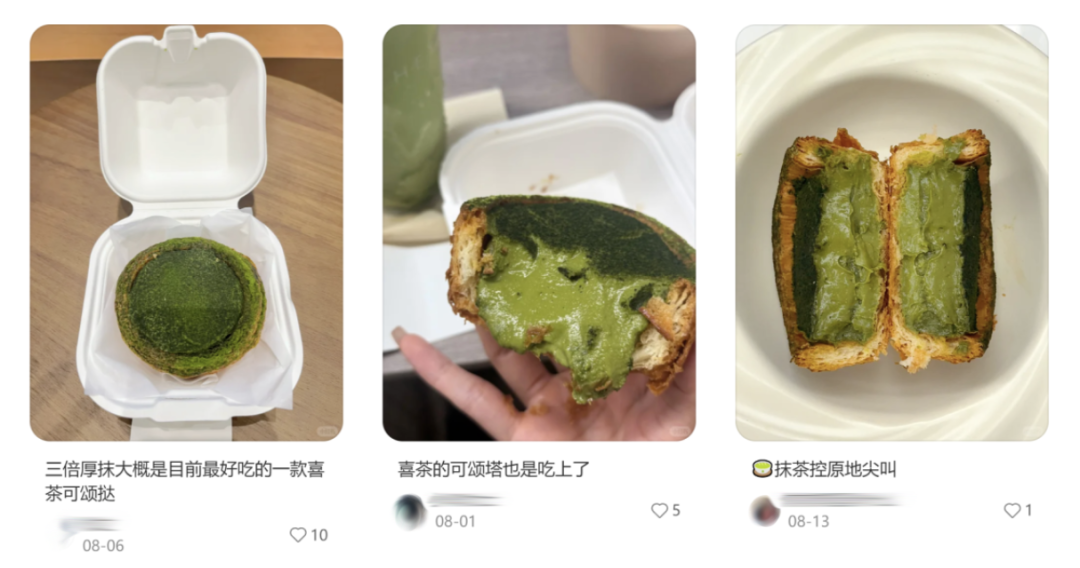The width and height of the screenshot is (1080, 568).
Task: View author avatar of 喜茶的可颂塔也是吃上了 post
Action: coord(410,512)
